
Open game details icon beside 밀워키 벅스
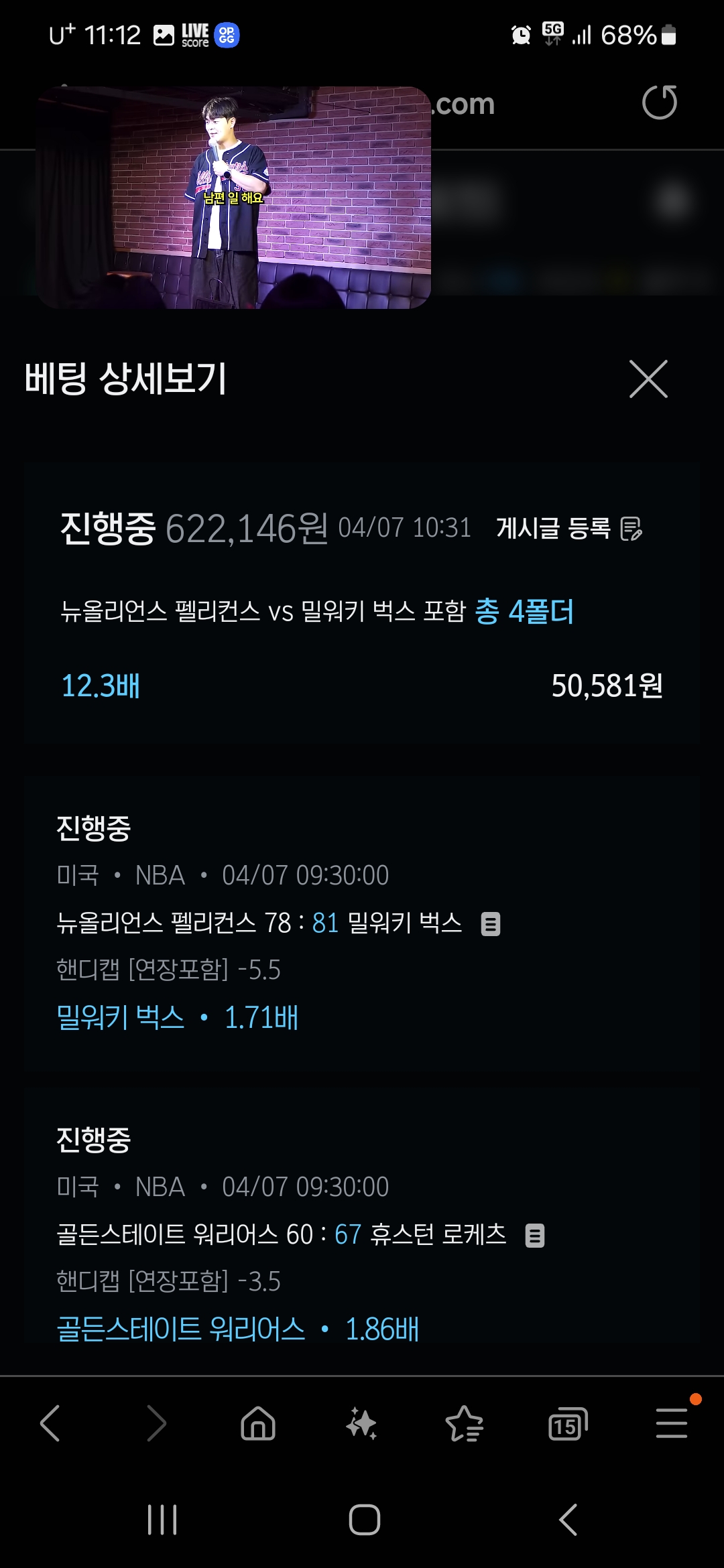coord(491,924)
